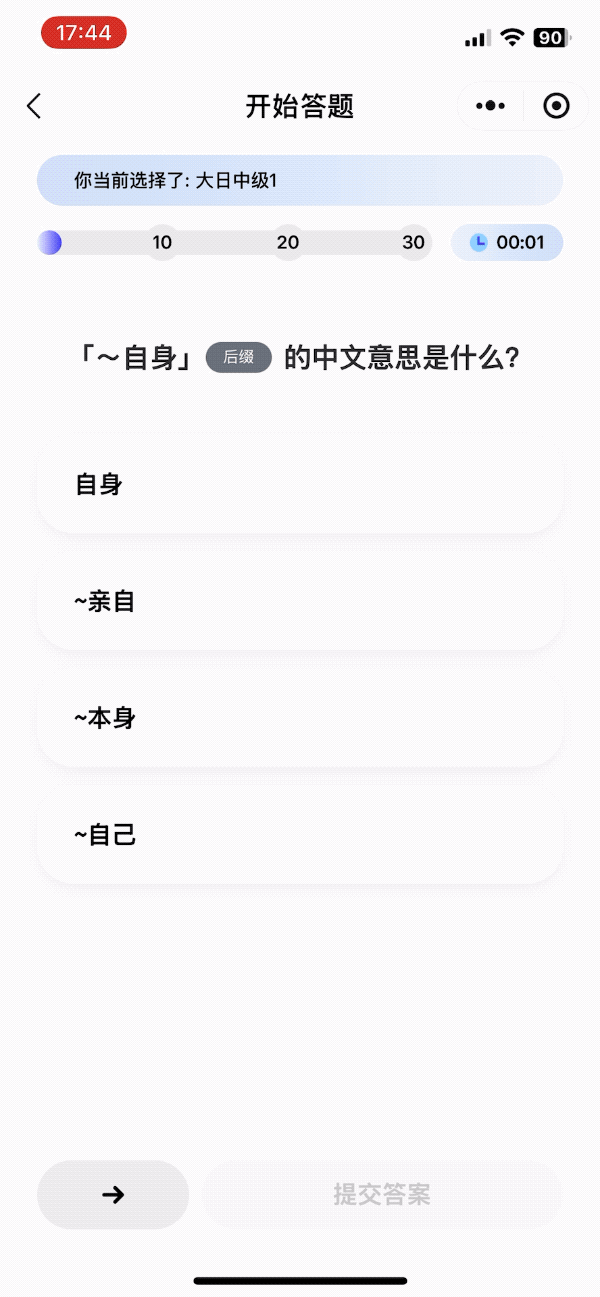
Task: Skip to the next question with the arrow
Action: (x=113, y=1194)
